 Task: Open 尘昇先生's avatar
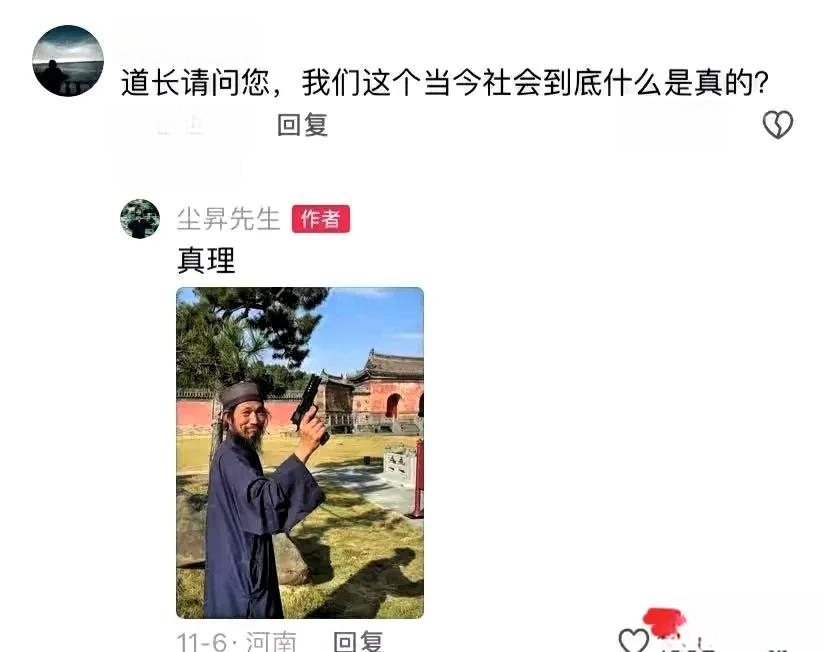(140, 218)
